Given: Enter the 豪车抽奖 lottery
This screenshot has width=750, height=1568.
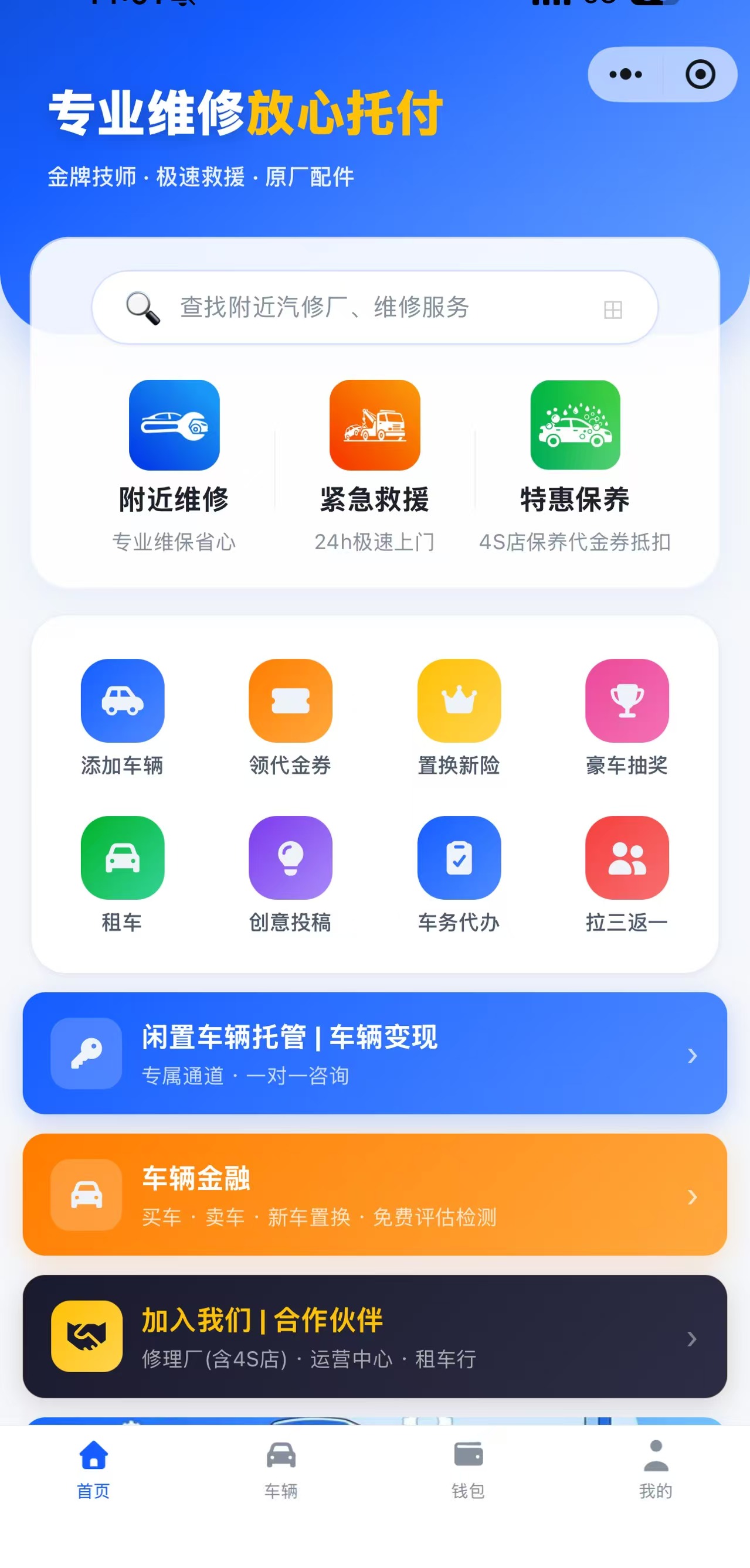Looking at the screenshot, I should click(x=627, y=717).
